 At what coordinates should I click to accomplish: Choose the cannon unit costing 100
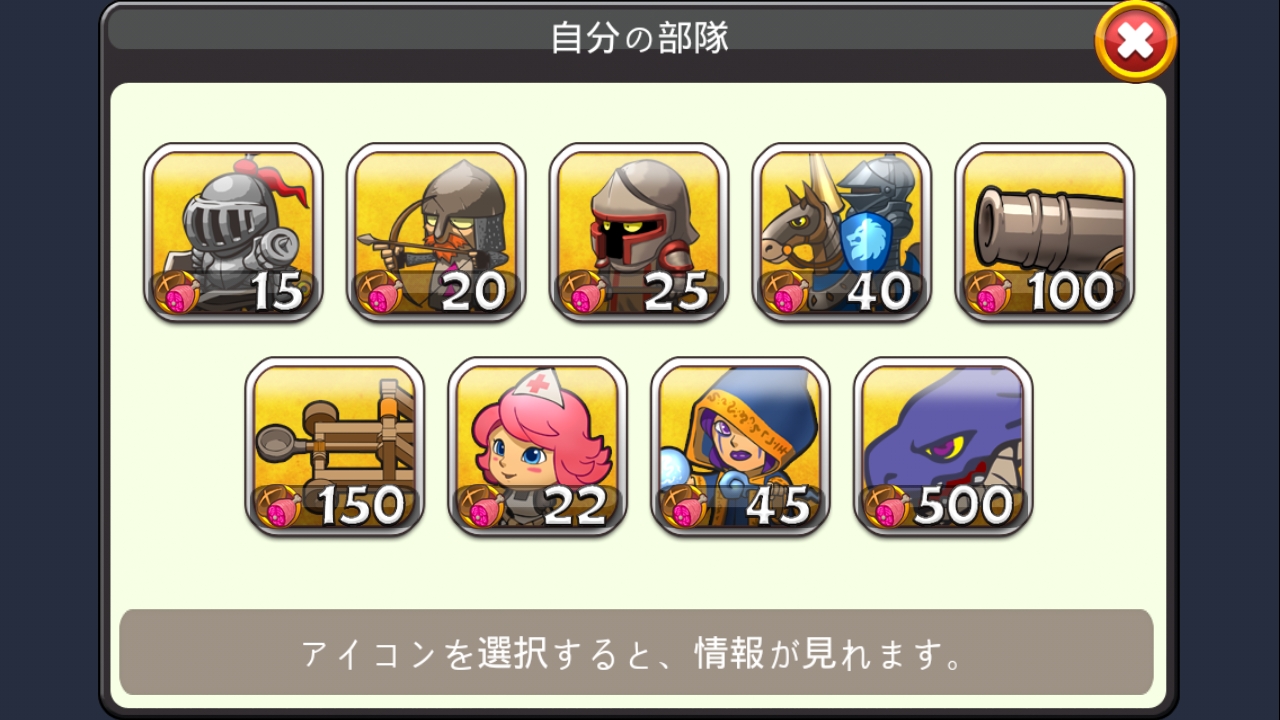(x=1045, y=232)
